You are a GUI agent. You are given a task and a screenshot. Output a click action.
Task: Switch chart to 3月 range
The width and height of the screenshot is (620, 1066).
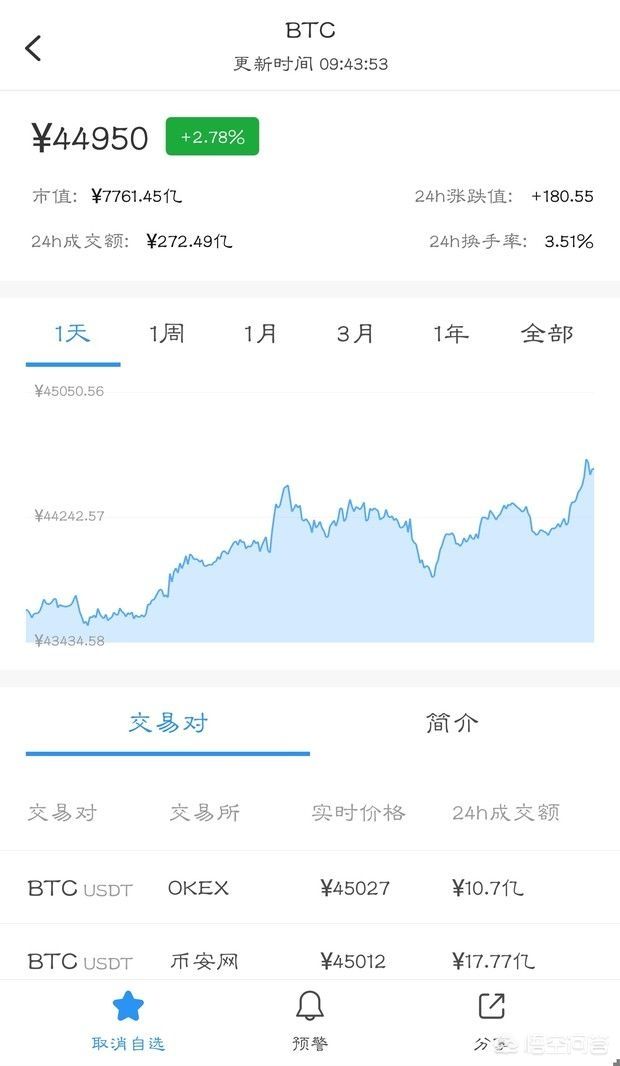(356, 334)
